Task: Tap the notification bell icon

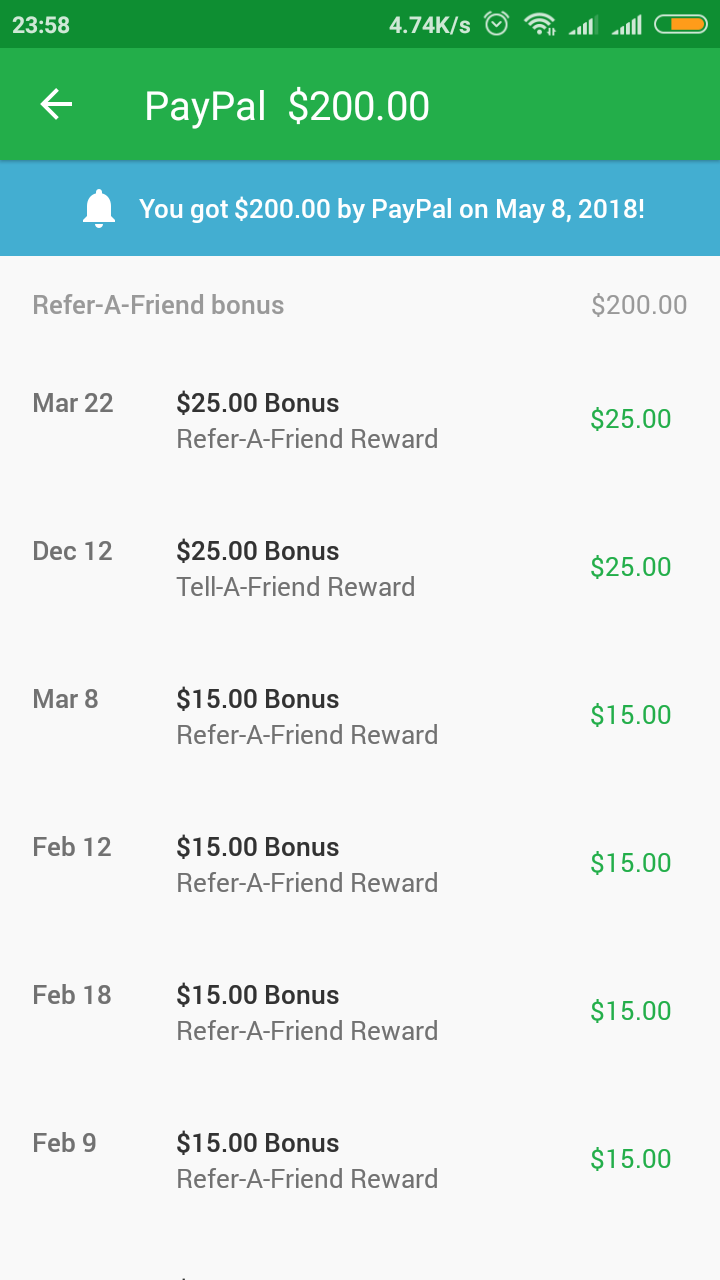Action: point(98,209)
